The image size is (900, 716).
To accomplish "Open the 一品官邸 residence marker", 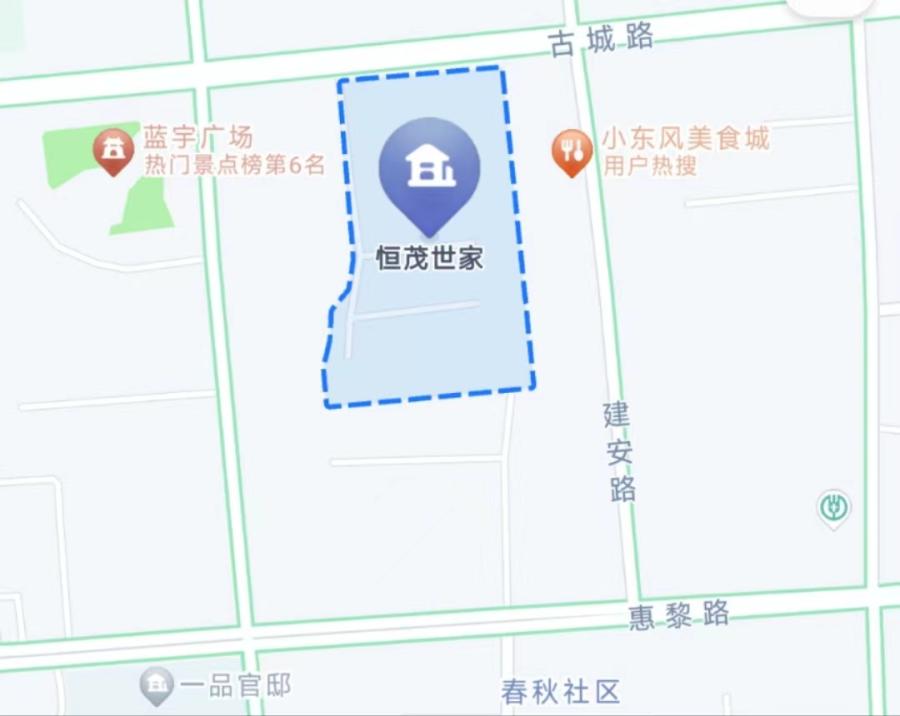I will [155, 684].
